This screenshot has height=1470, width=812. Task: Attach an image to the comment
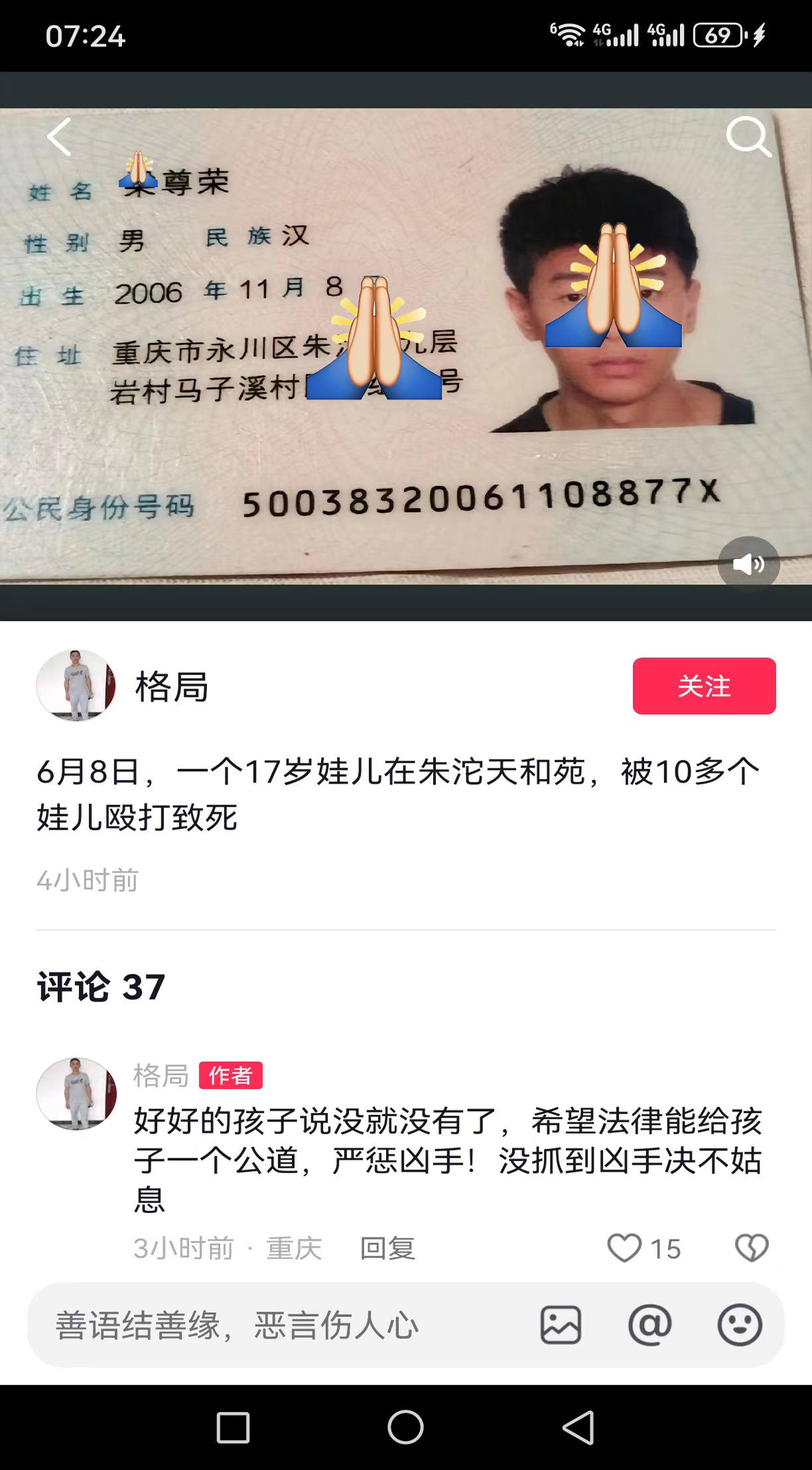coord(561,1325)
